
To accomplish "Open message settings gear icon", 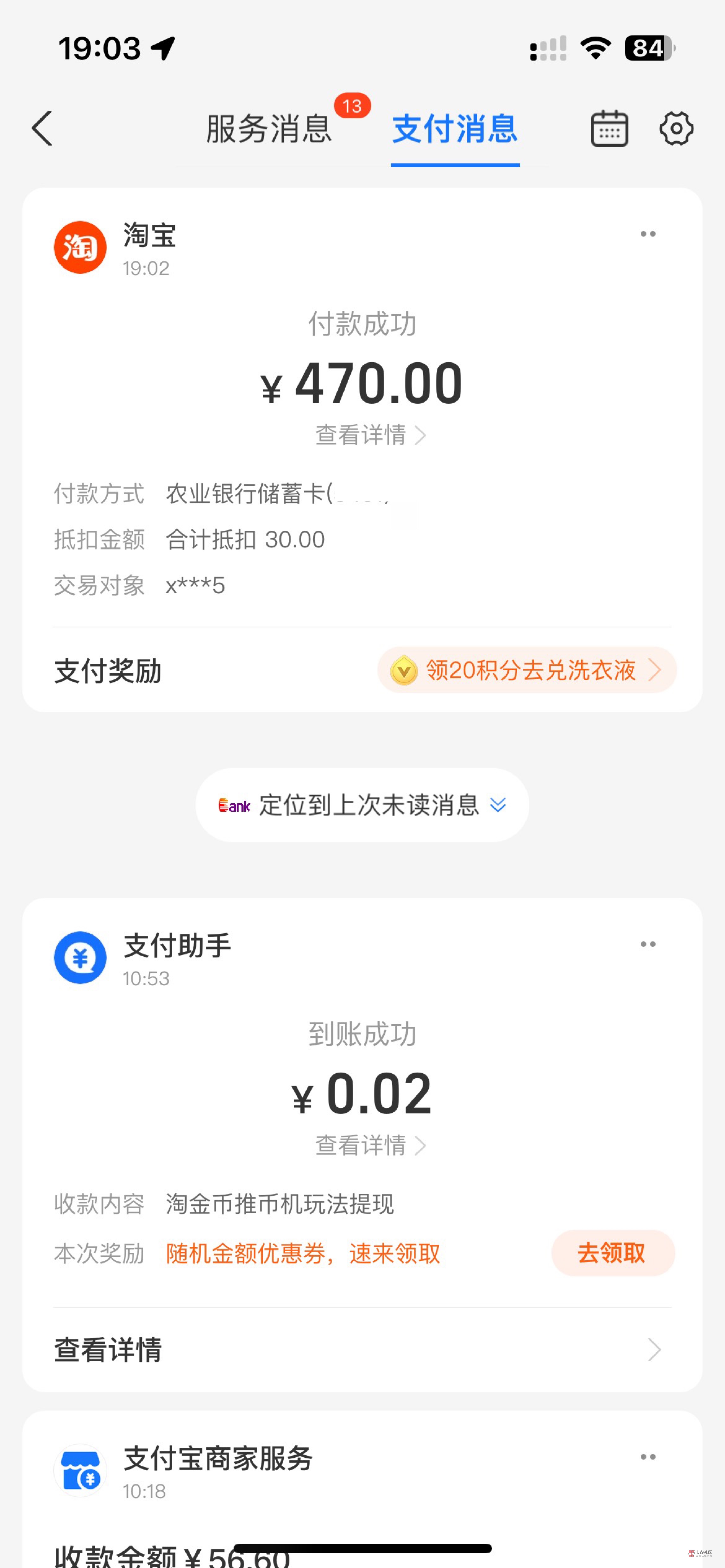I will coord(676,128).
